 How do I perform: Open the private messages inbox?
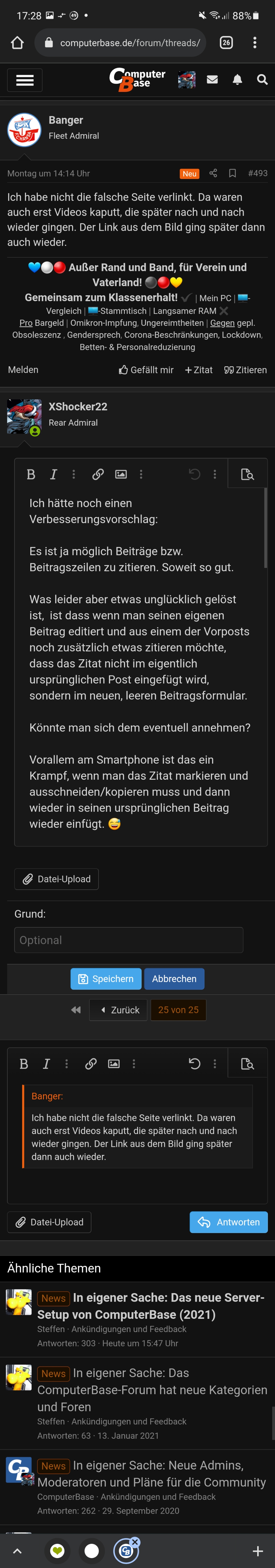pos(212,80)
